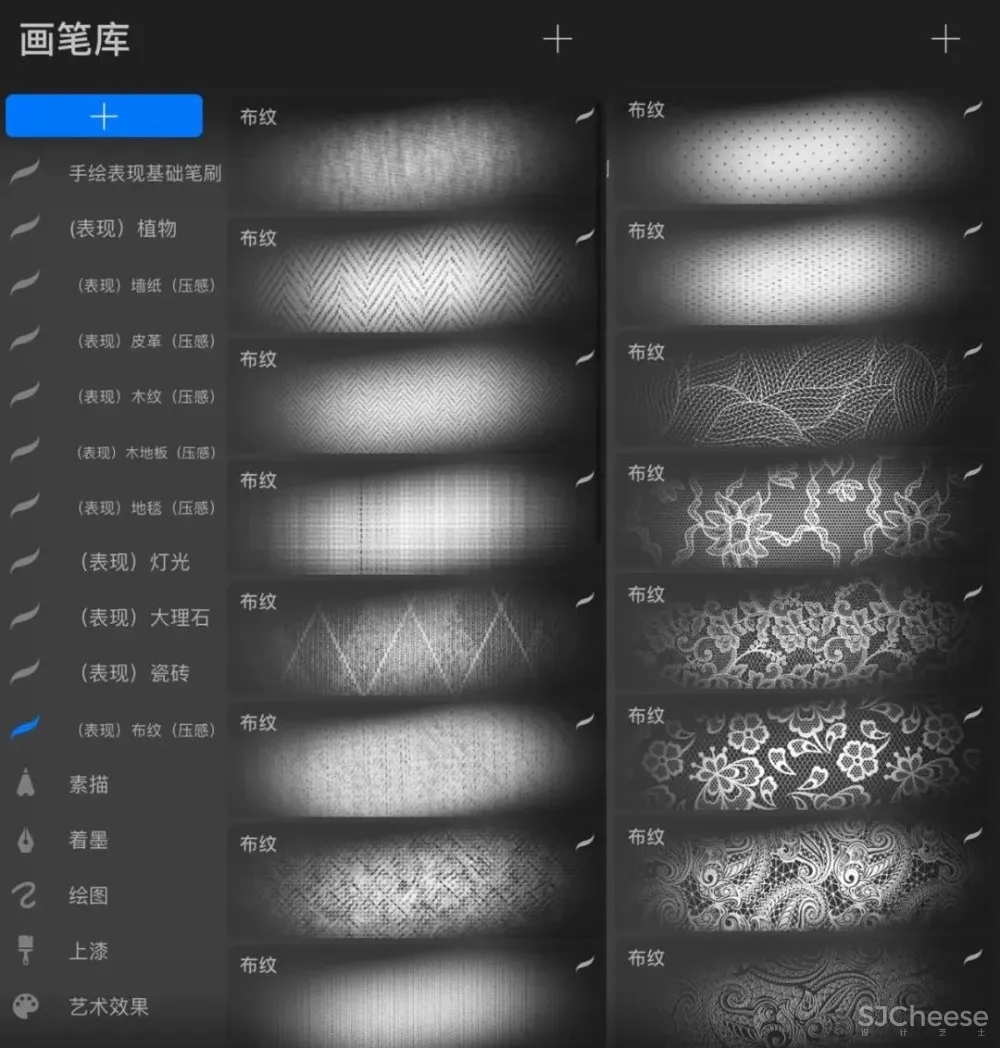The image size is (1000, 1048).
Task: Open the (表现) 大理石 brush set
Action: coord(143,618)
